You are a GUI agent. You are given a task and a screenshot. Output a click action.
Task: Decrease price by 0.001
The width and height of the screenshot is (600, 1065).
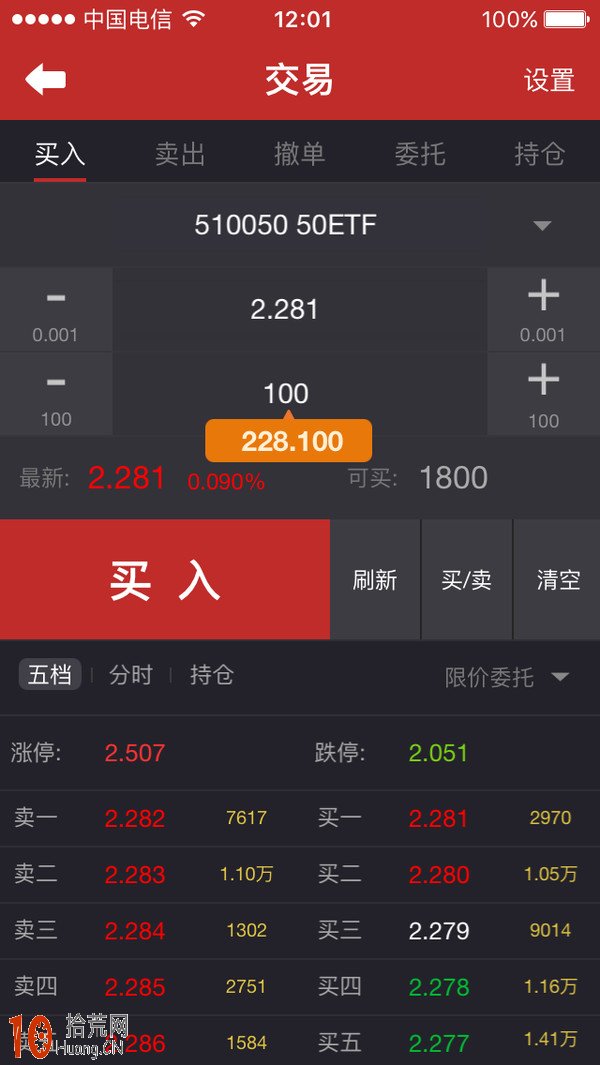[56, 310]
